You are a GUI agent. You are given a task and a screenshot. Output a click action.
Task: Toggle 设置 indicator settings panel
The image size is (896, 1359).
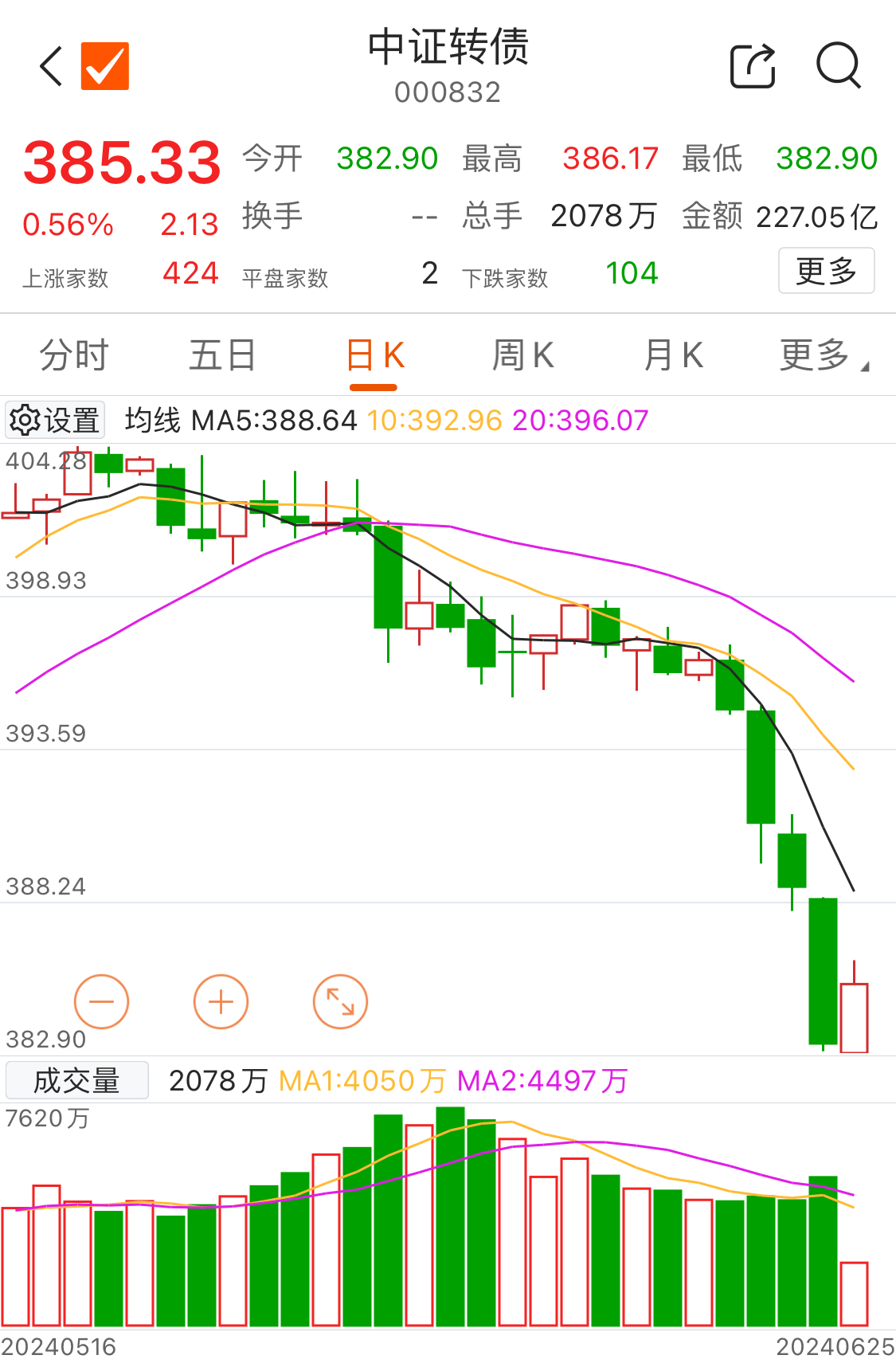[54, 418]
